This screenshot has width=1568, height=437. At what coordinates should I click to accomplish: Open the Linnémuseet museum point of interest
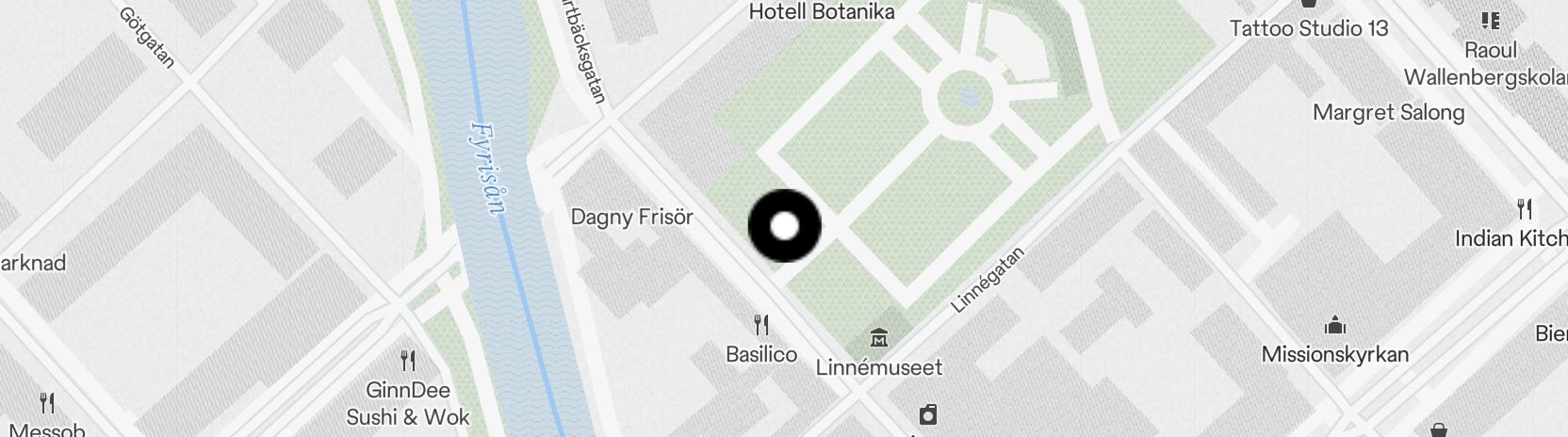879,337
